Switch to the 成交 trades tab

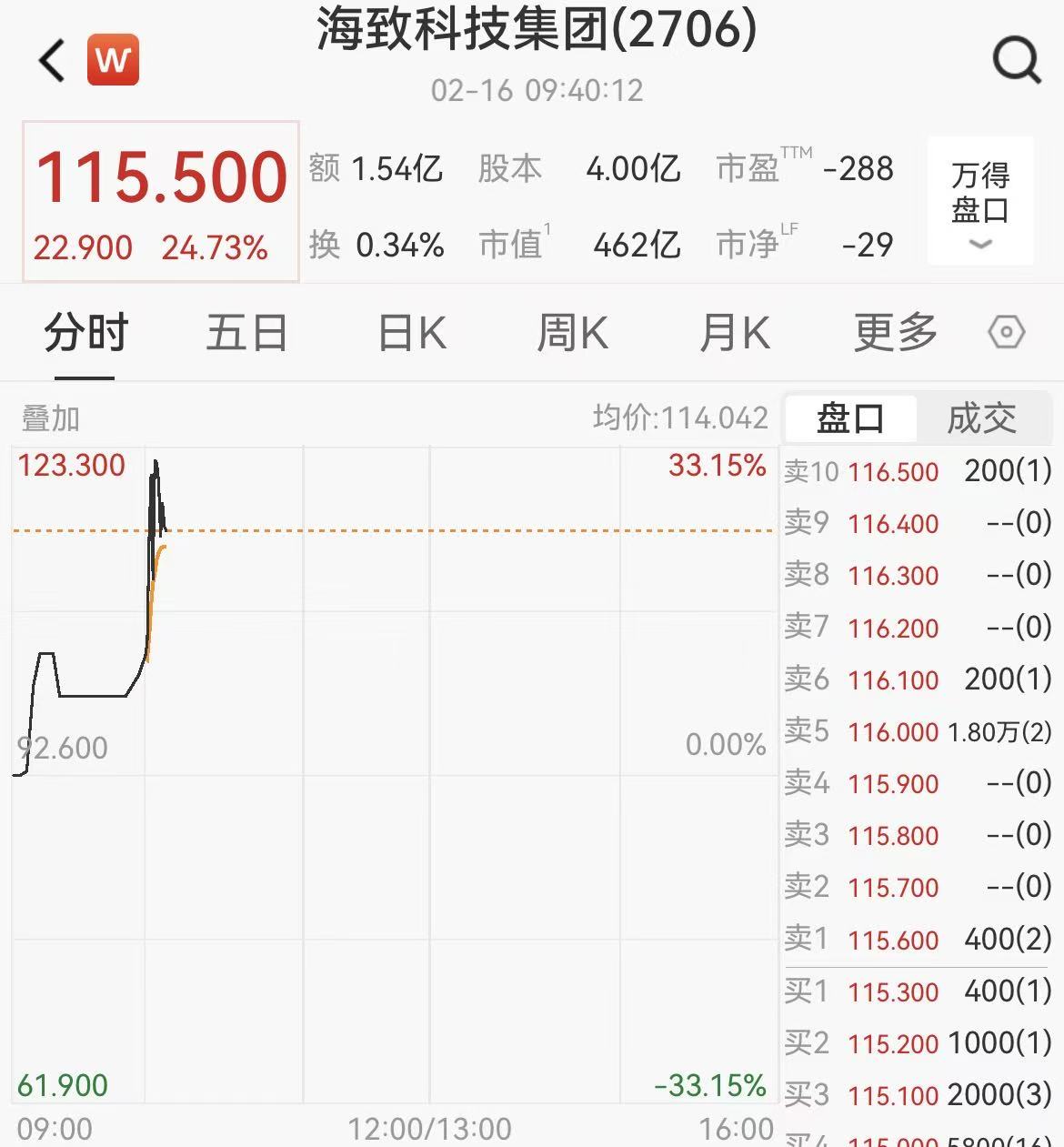point(982,418)
